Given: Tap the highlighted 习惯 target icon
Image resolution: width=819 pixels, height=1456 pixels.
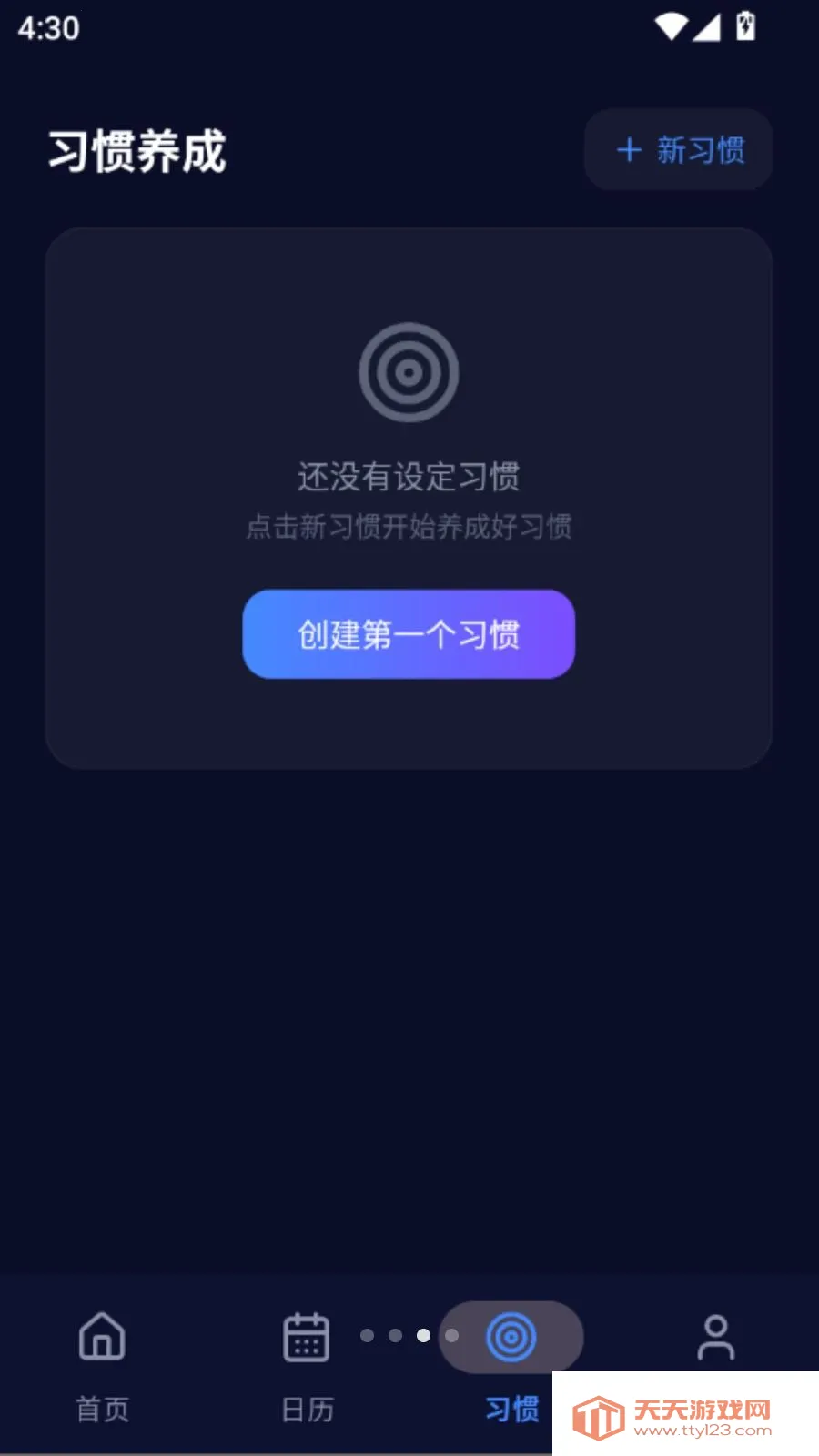Looking at the screenshot, I should 511,1336.
